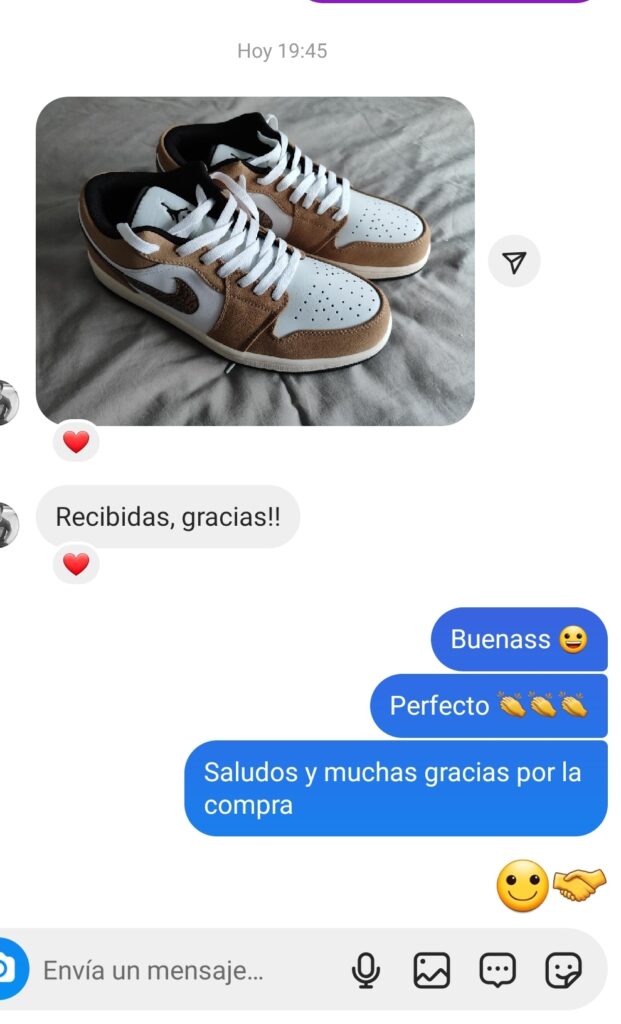Open sender's profile picture beside "Recibidas, gracias!!"
This screenshot has height=1024, width=621.
tap(8, 524)
